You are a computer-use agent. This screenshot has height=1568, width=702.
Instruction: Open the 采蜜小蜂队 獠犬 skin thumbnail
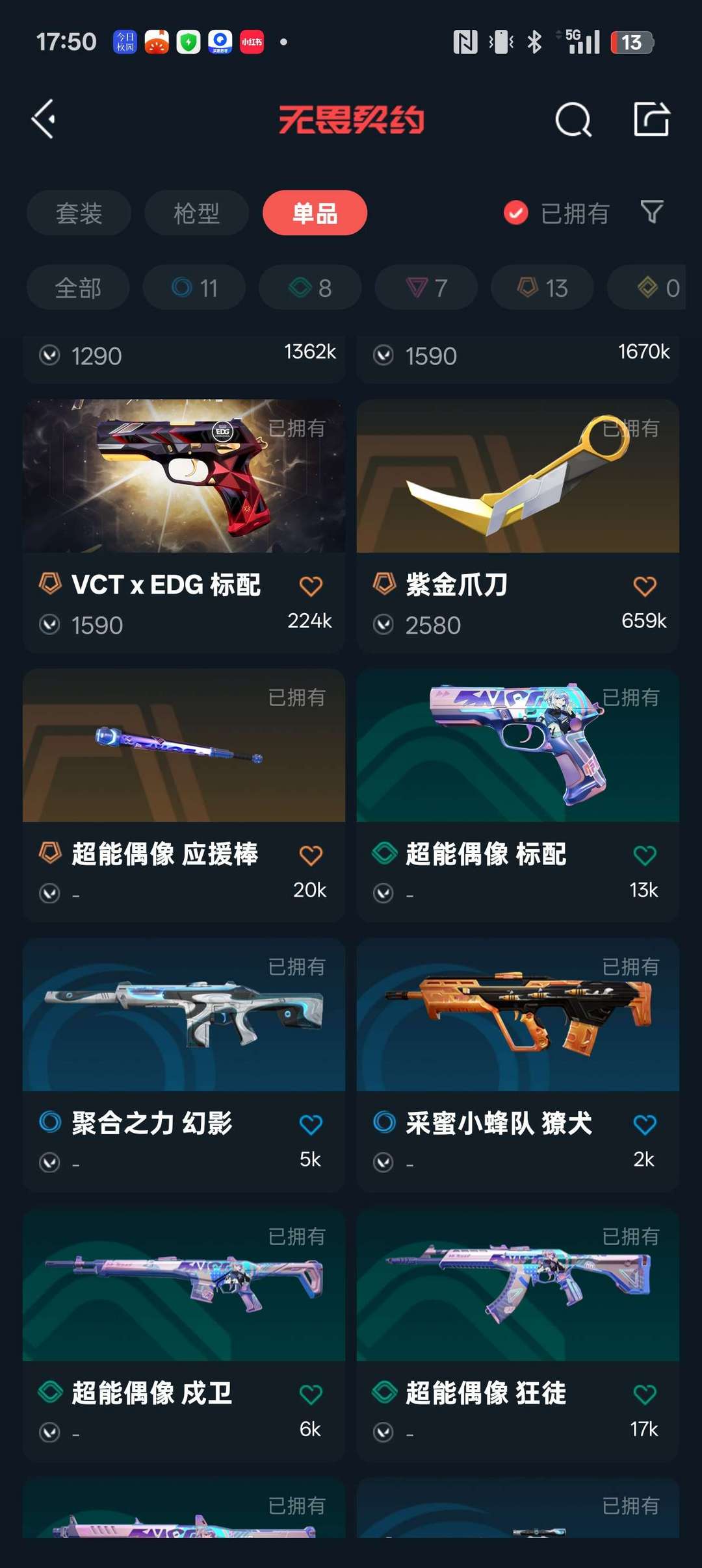click(517, 1020)
